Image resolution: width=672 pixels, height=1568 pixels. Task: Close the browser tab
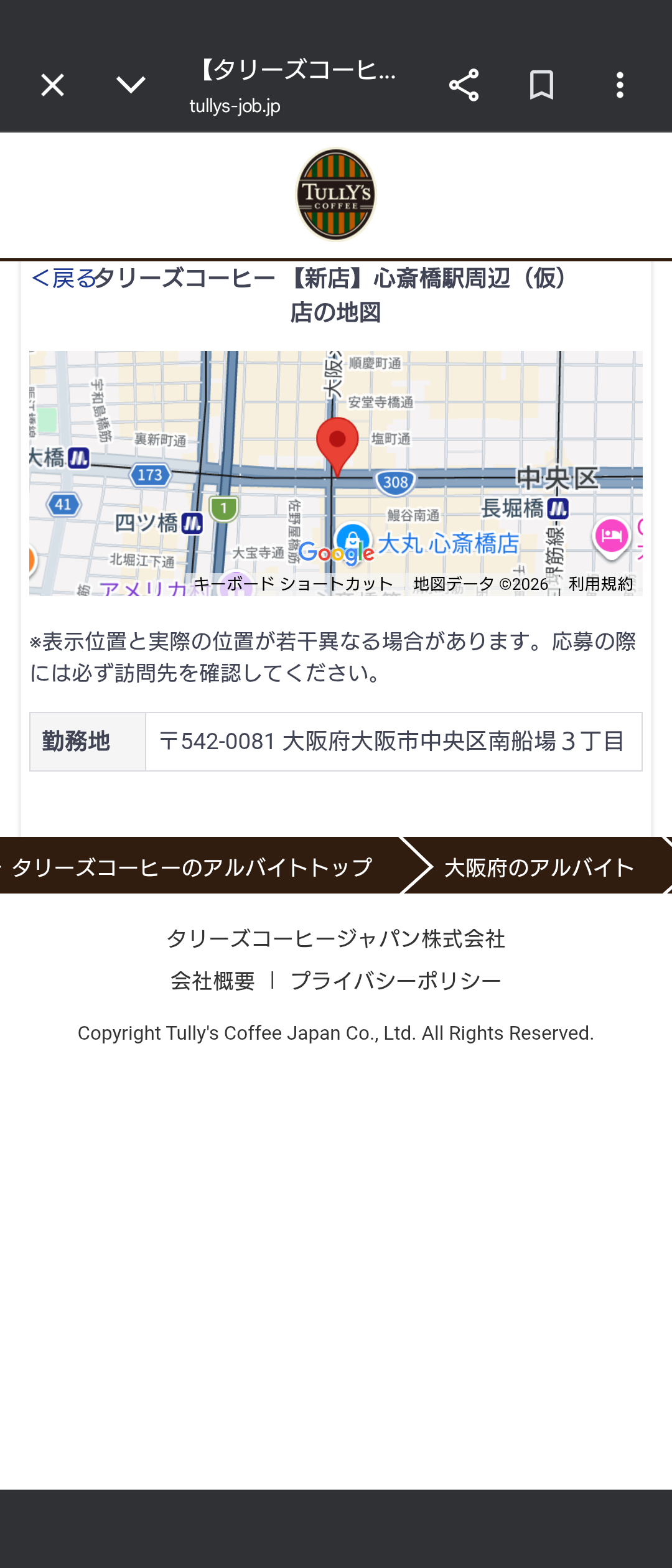(x=52, y=85)
